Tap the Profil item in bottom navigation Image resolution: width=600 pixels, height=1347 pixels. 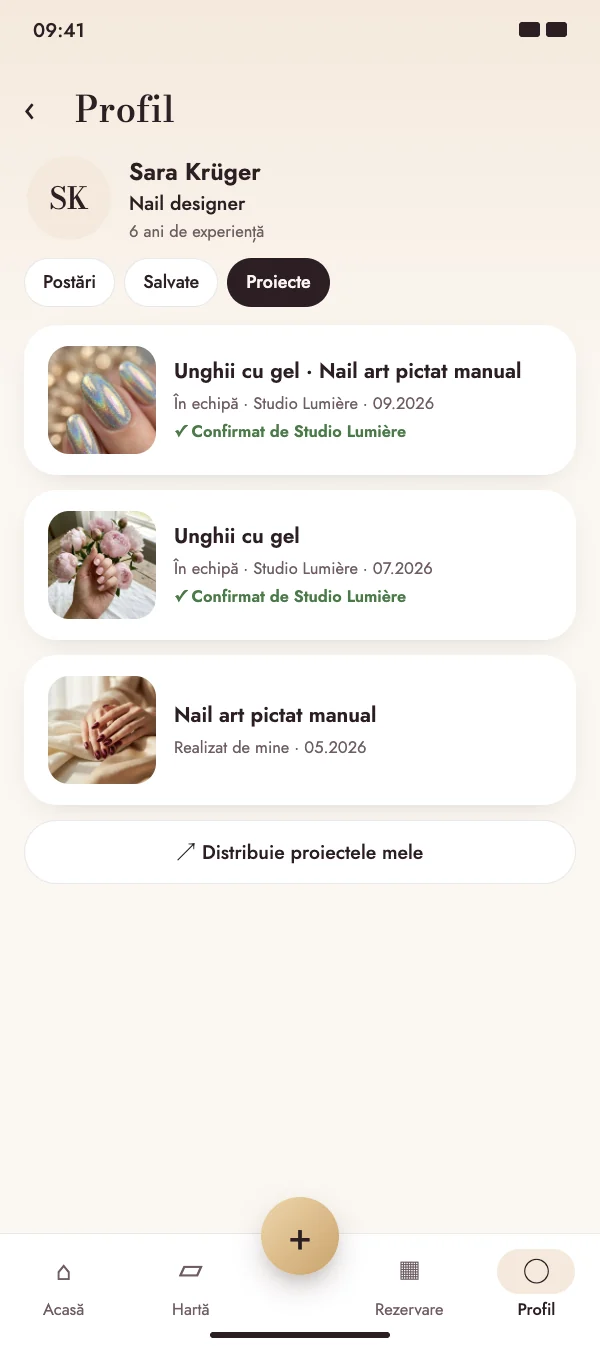536,1286
